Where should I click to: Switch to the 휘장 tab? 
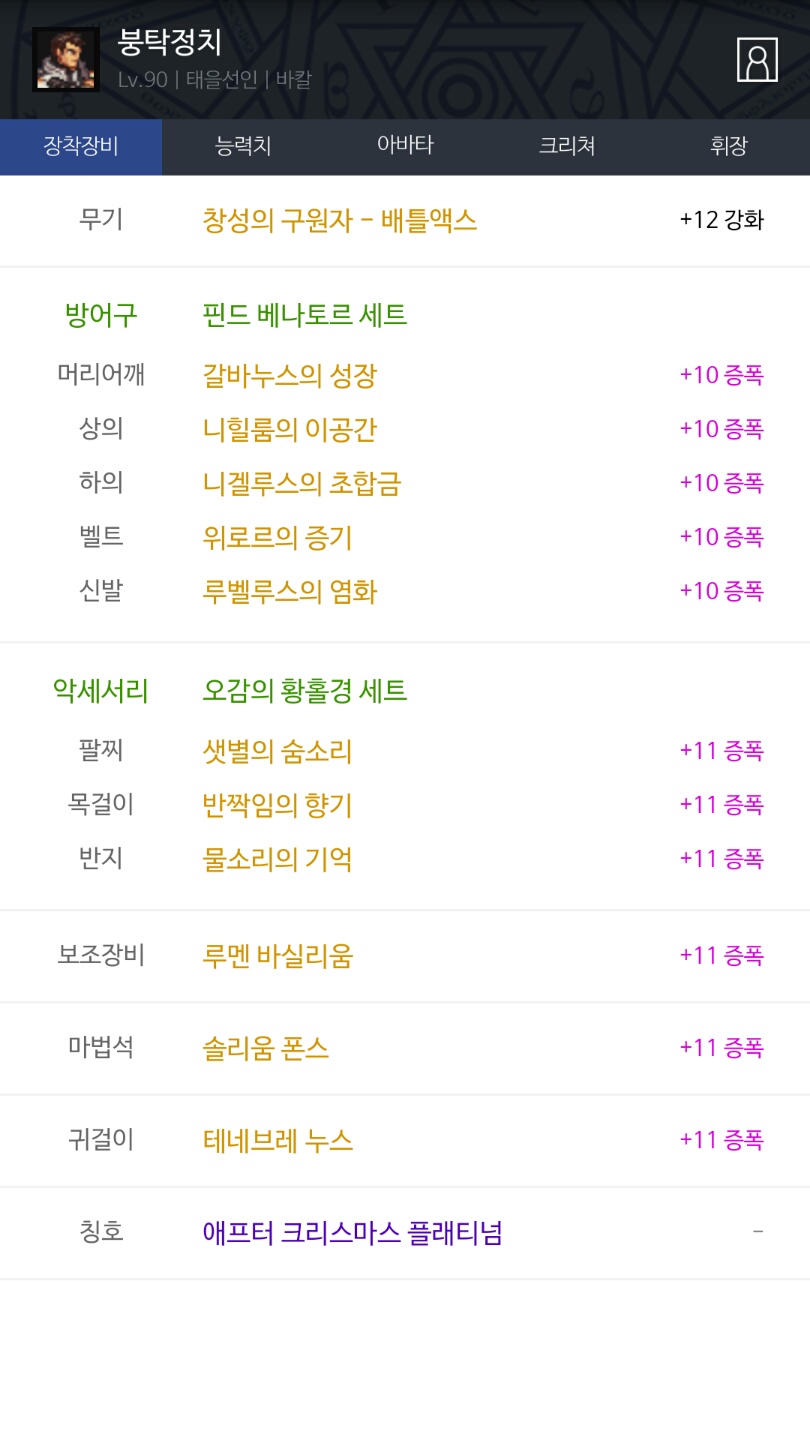click(729, 146)
